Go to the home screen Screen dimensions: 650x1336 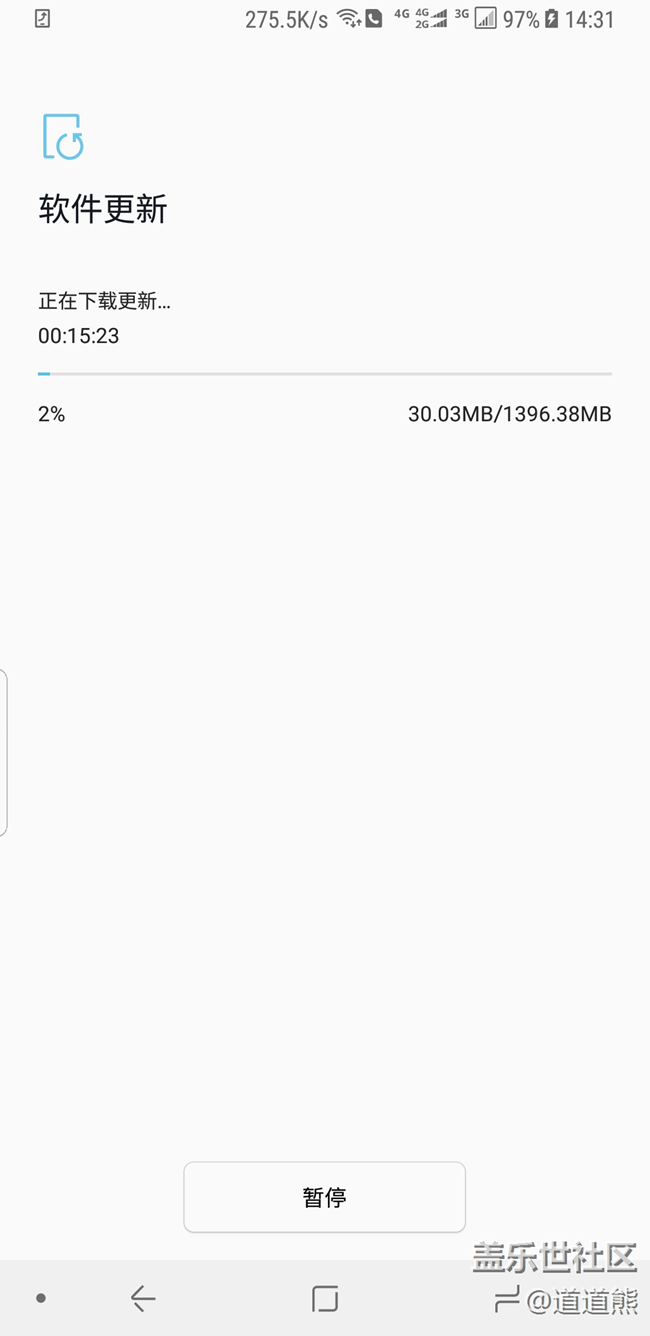point(325,1298)
